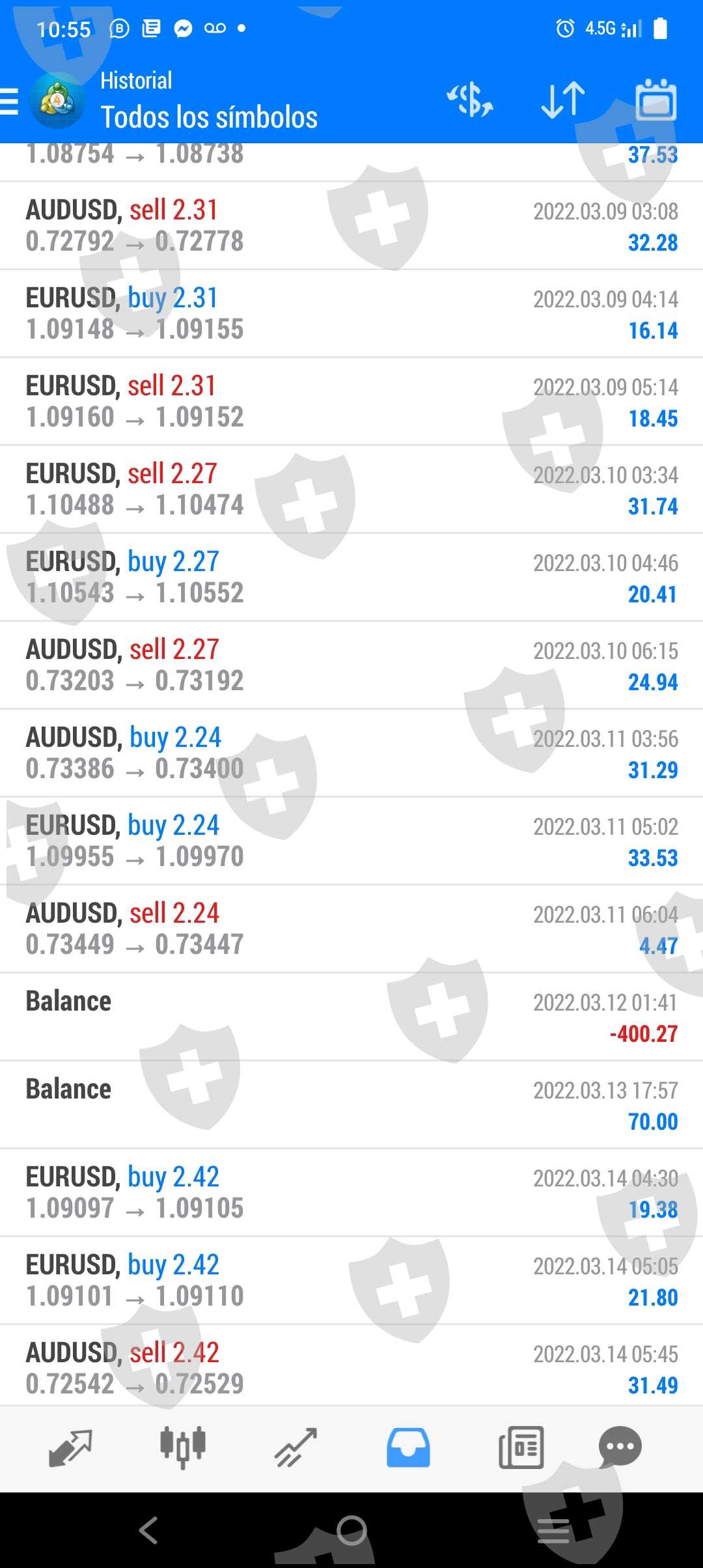
Task: Expand AUDUSD sell 2.24 trade entry
Action: coord(351,929)
